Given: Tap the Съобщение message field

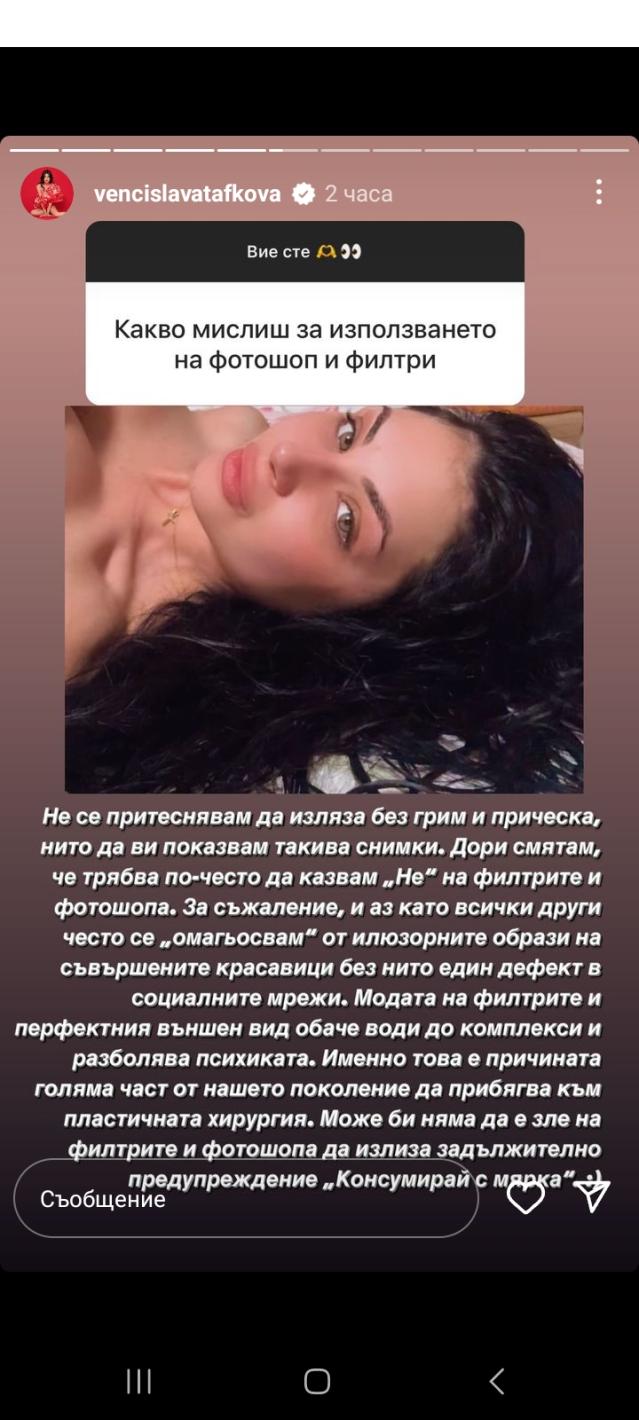Looking at the screenshot, I should (x=245, y=1199).
